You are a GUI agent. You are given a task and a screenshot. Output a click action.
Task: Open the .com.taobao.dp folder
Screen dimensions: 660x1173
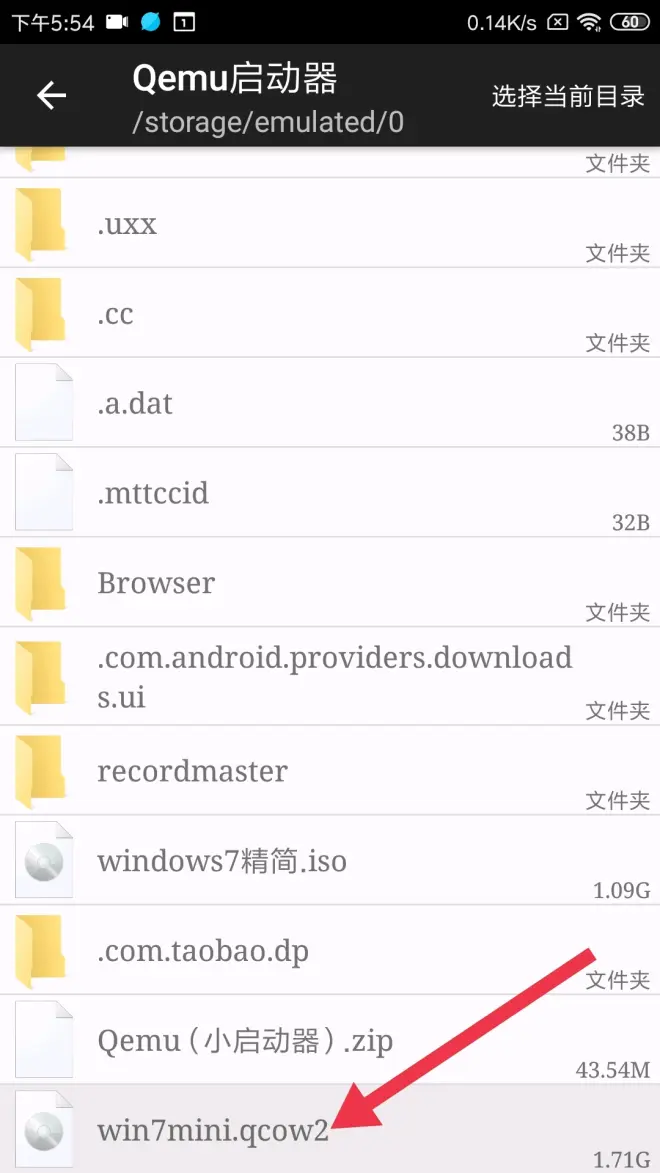pos(330,950)
